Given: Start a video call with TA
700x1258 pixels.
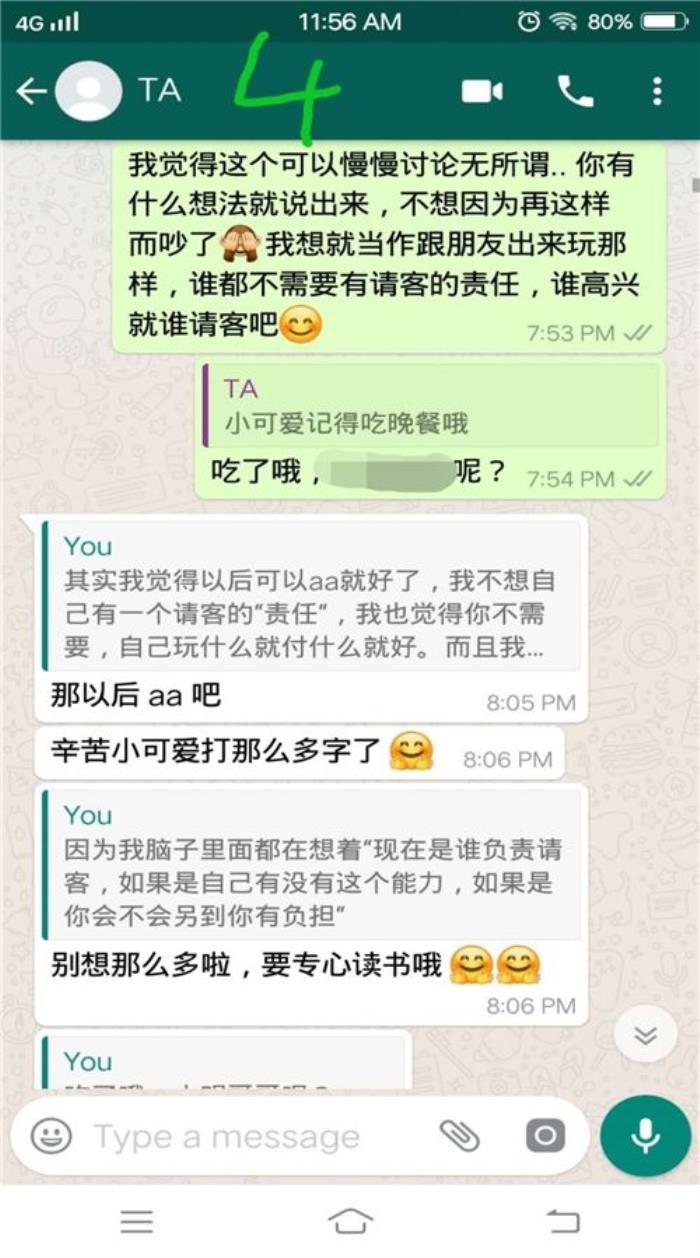Looking at the screenshot, I should (x=482, y=92).
